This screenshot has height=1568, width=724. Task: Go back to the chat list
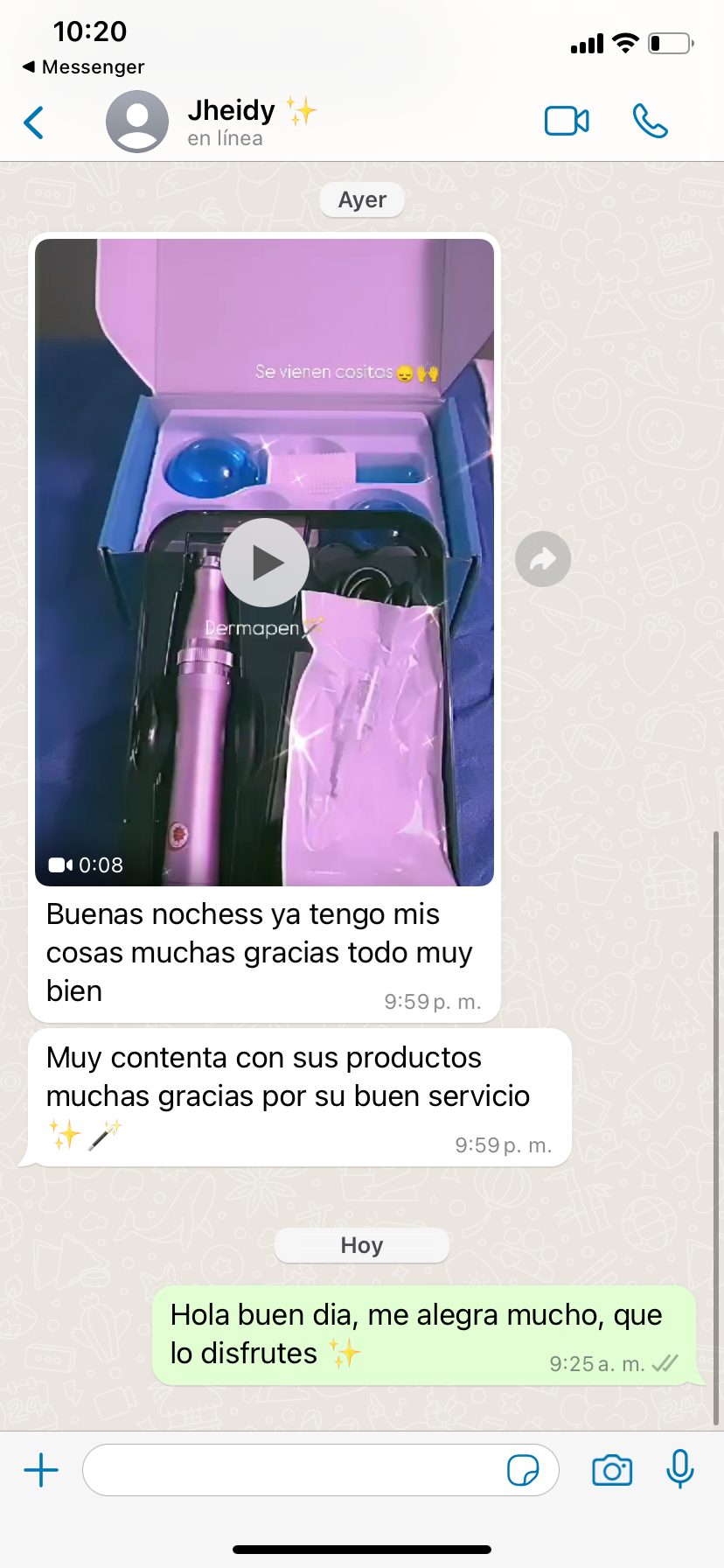34,122
